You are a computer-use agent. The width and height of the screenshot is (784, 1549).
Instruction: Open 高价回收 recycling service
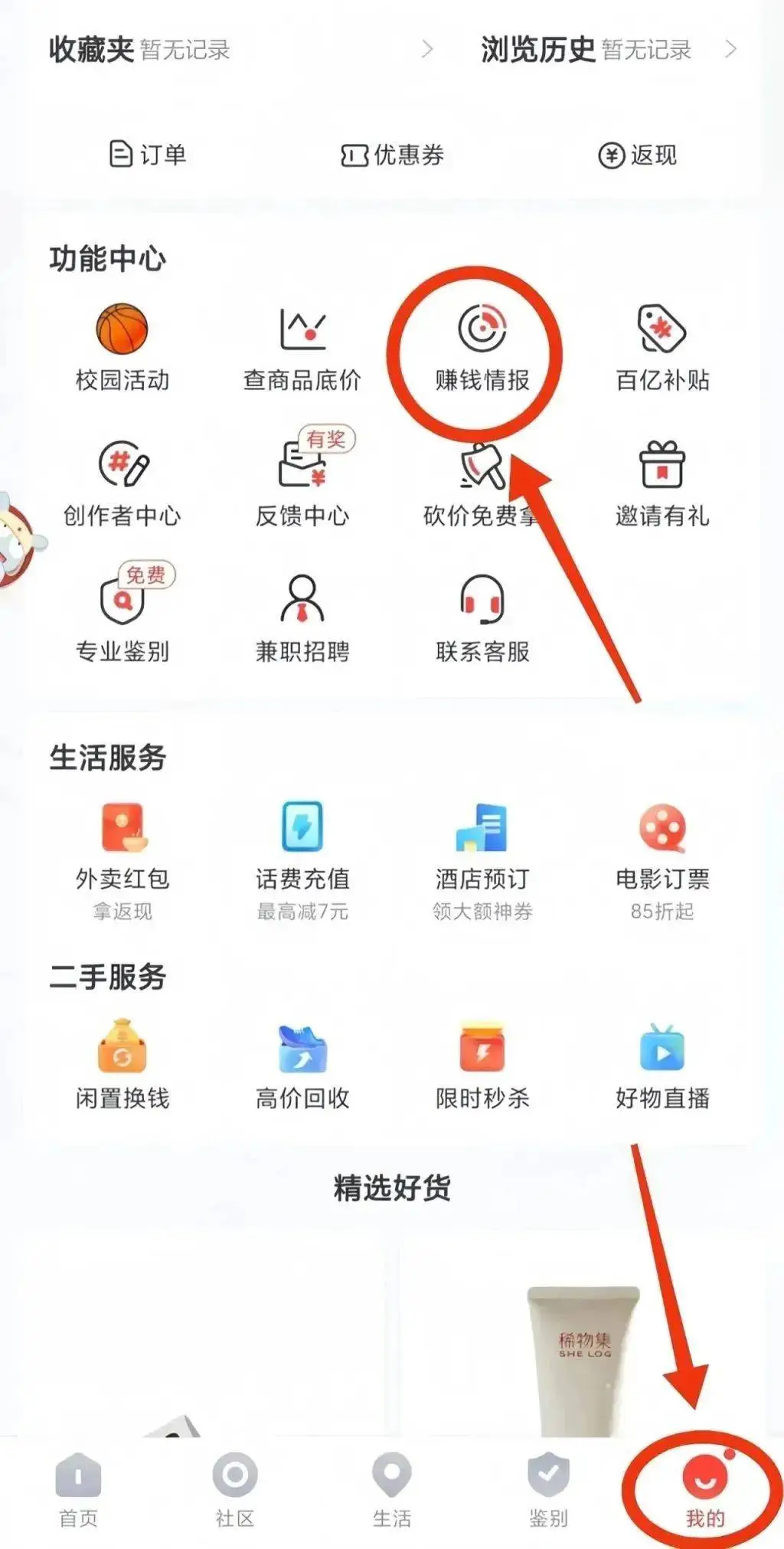302,1066
